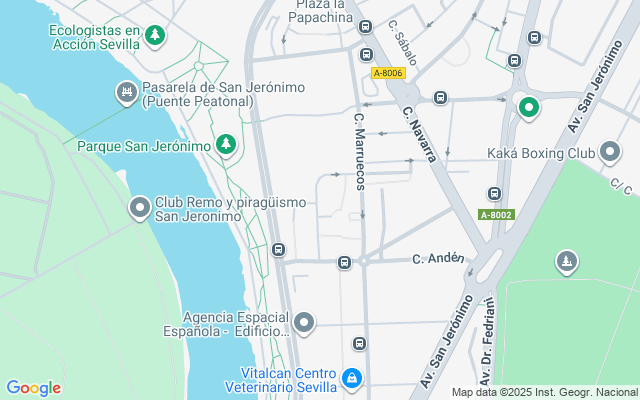Tap the Parque San Jerónimo pin
The height and width of the screenshot is (400, 640).
(x=226, y=146)
